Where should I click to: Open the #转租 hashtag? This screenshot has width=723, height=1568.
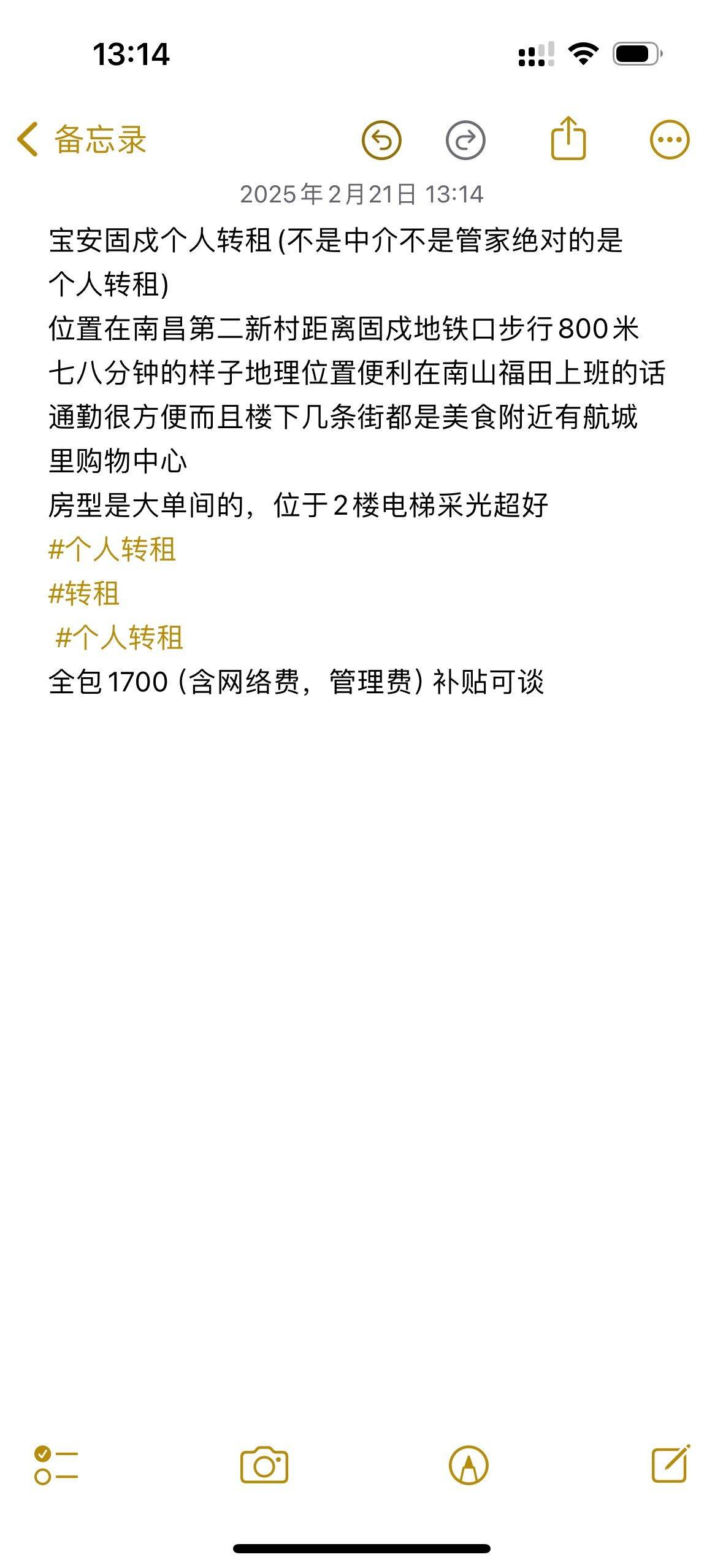84,594
